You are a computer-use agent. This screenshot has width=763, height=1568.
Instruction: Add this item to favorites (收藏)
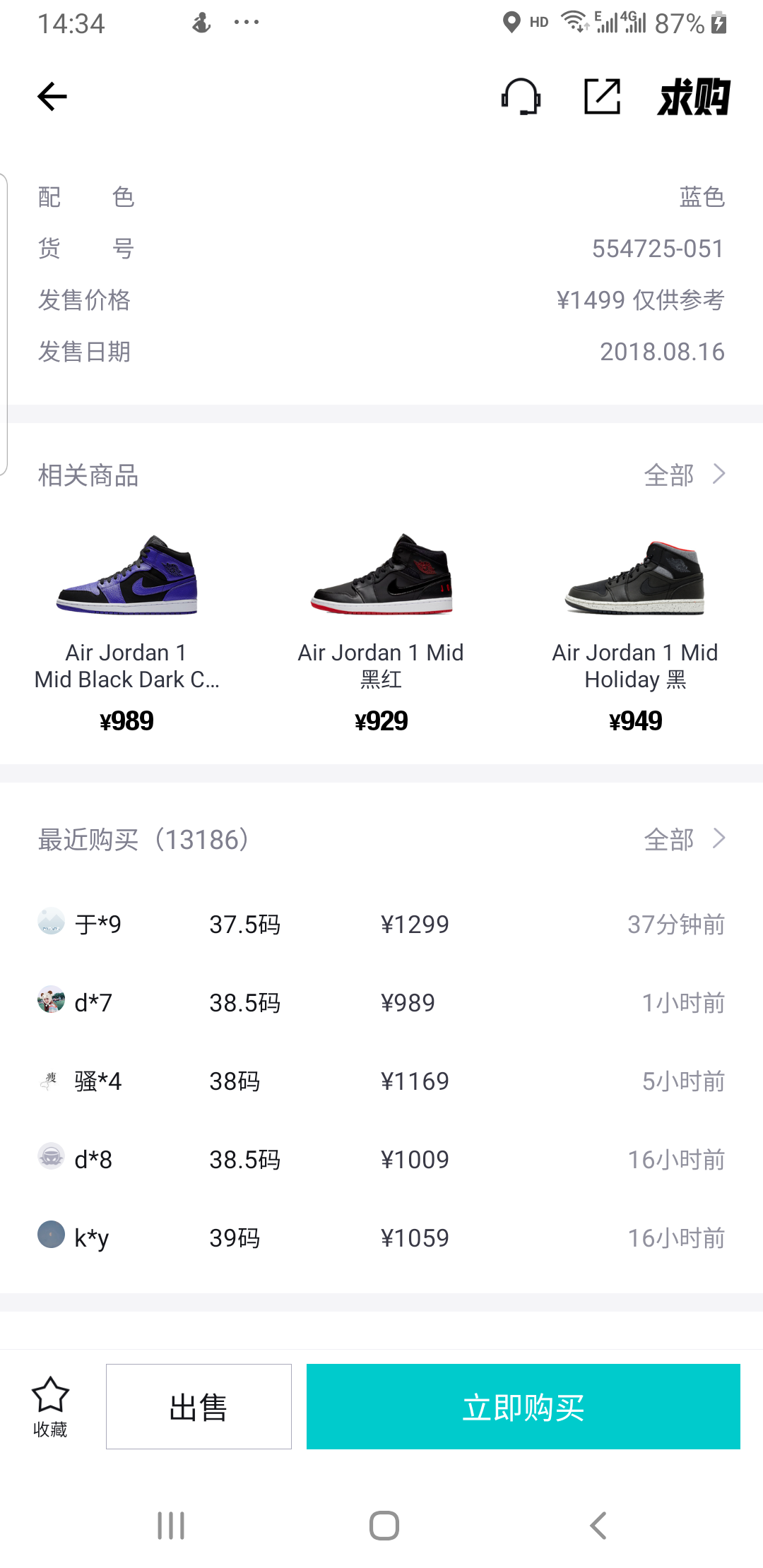pos(50,1406)
